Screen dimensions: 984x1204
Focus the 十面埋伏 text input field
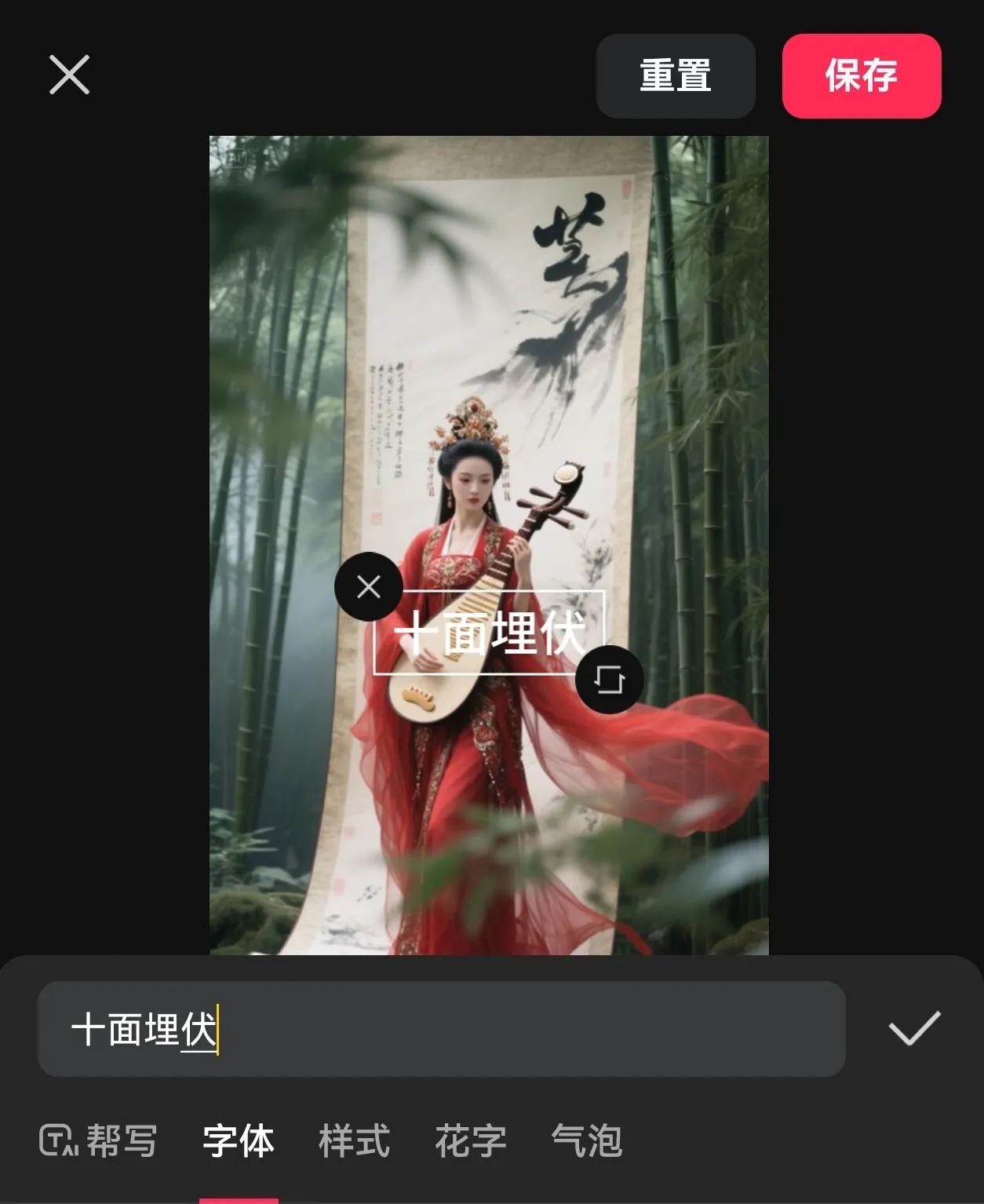441,1029
